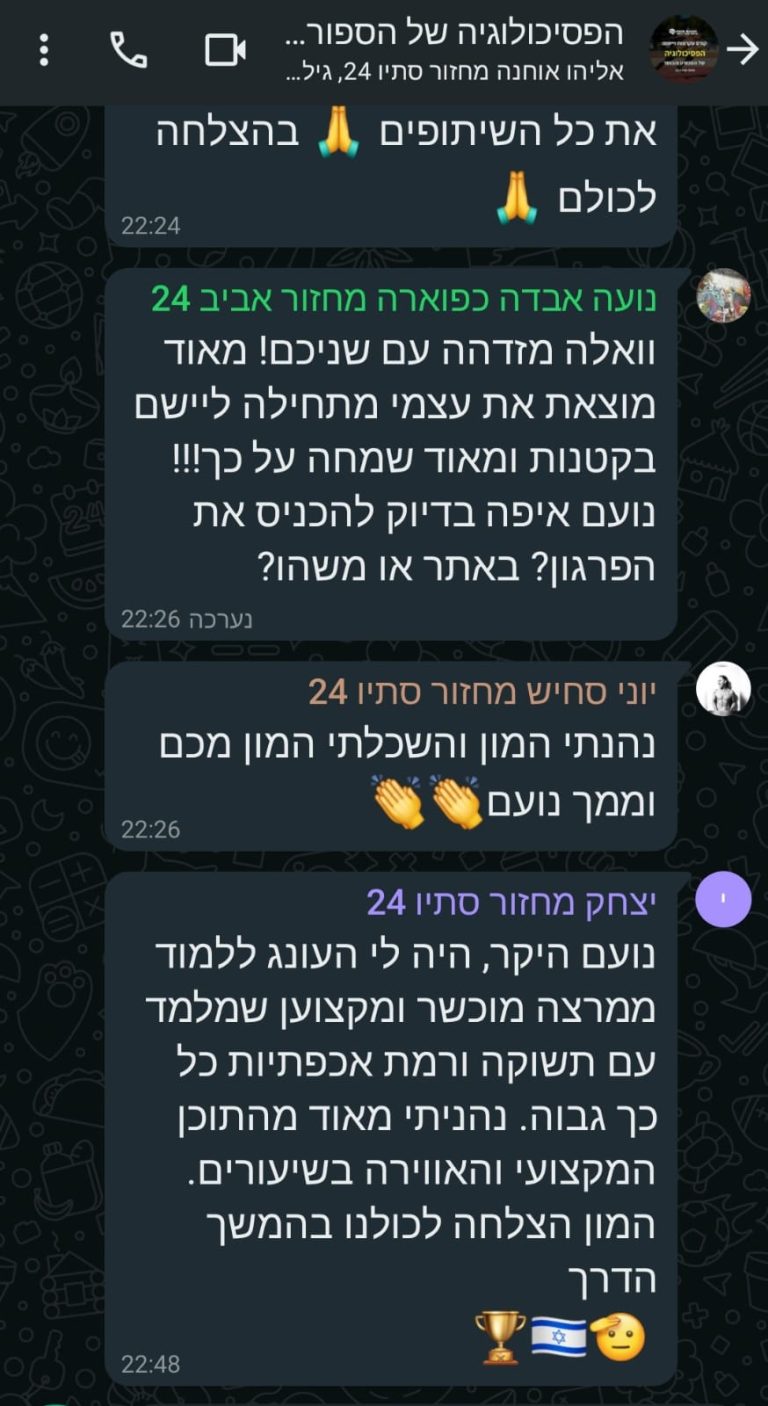Open sender name נועה אבדה כפוארה מחזור אביב 24
Image resolution: width=768 pixels, height=1406 pixels.
[x=404, y=298]
